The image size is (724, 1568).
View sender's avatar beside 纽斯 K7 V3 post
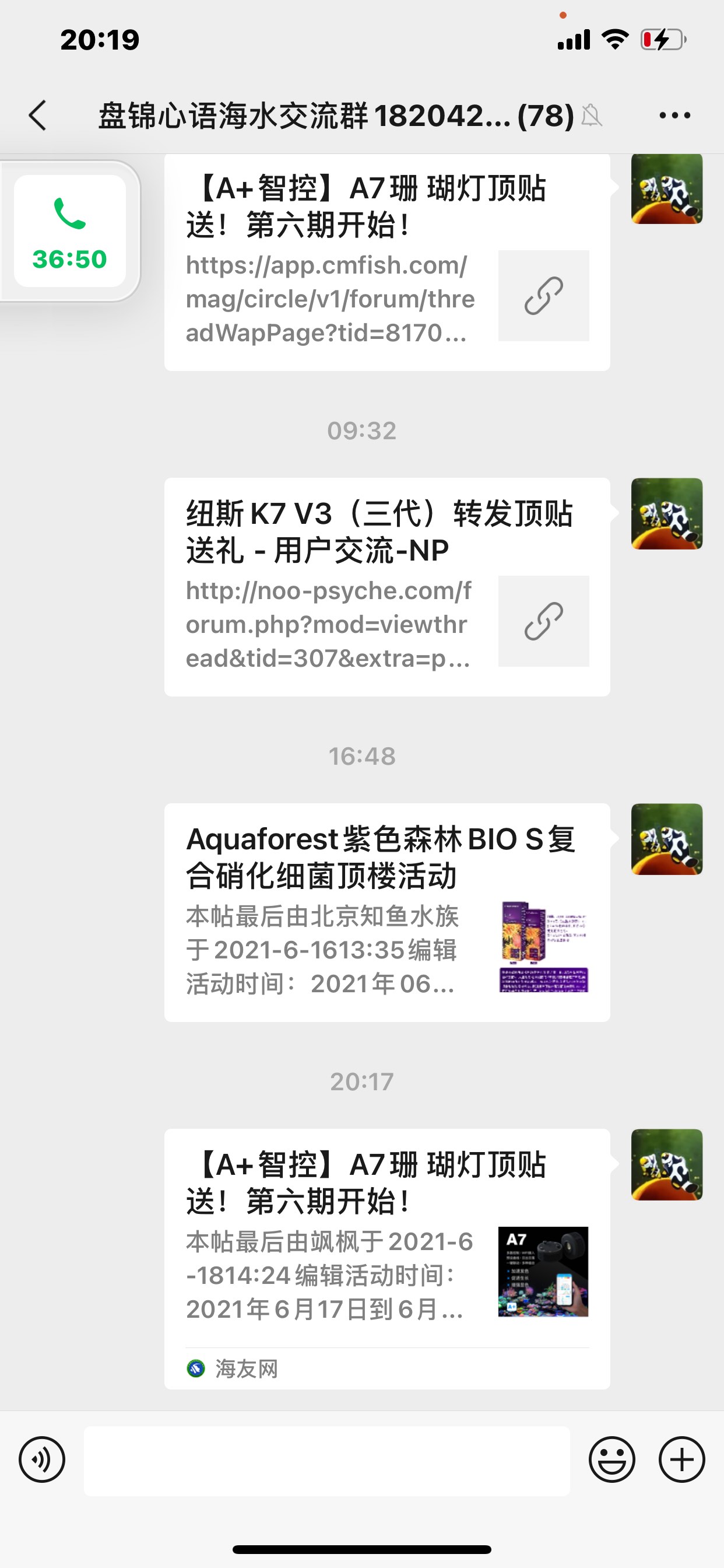coord(667,514)
